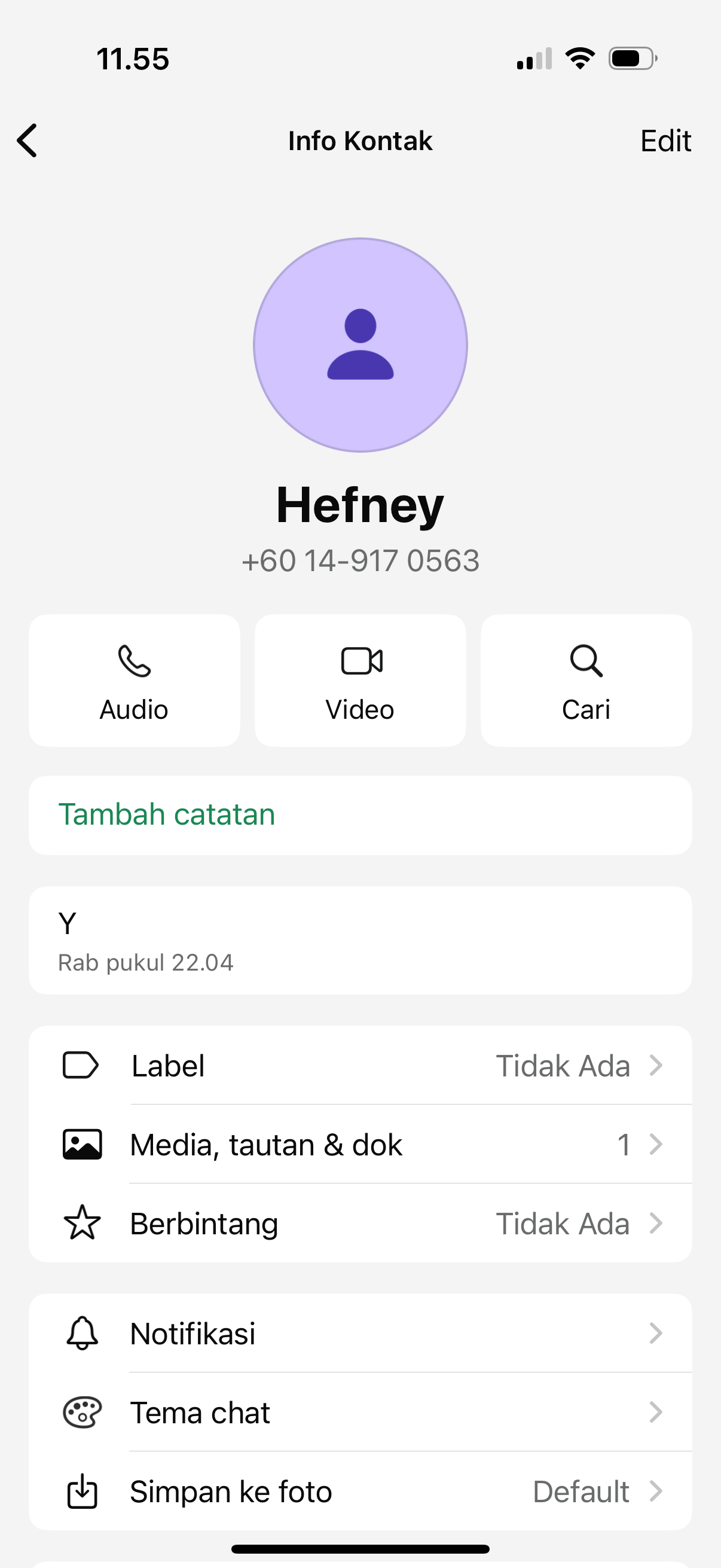View Berbintang starred messages
This screenshot has width=721, height=1568.
pyautogui.click(x=360, y=1224)
